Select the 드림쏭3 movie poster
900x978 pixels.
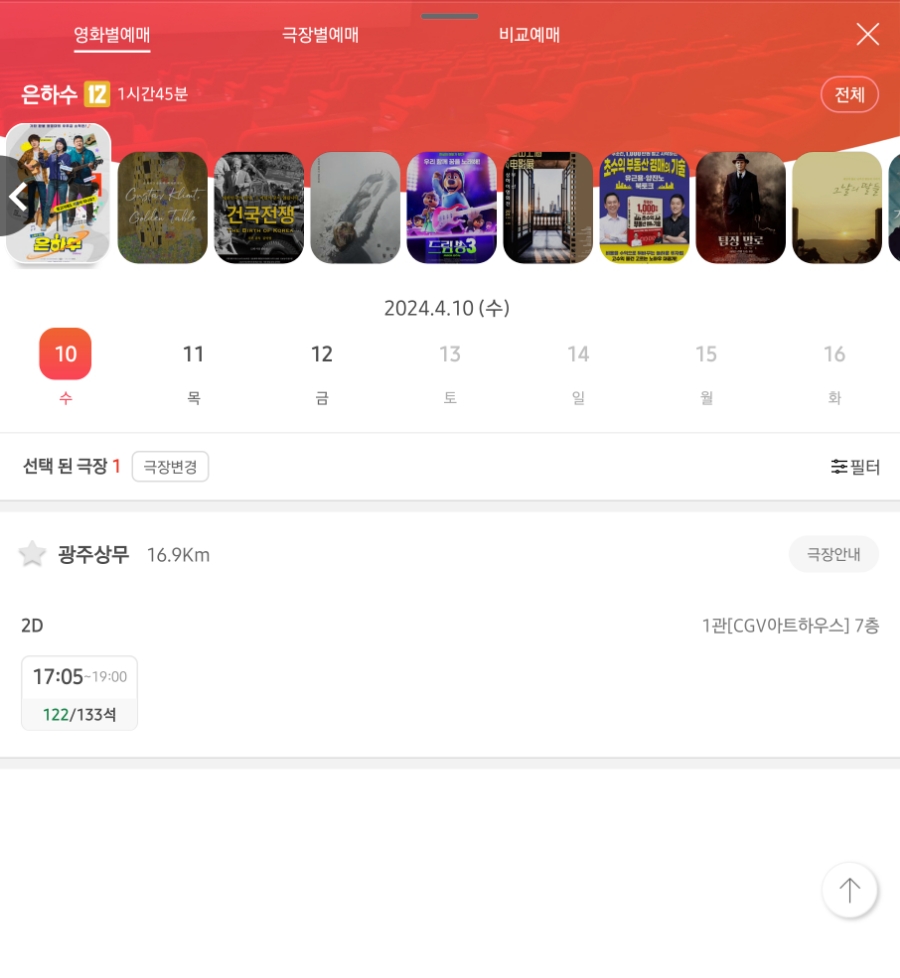[x=451, y=208]
